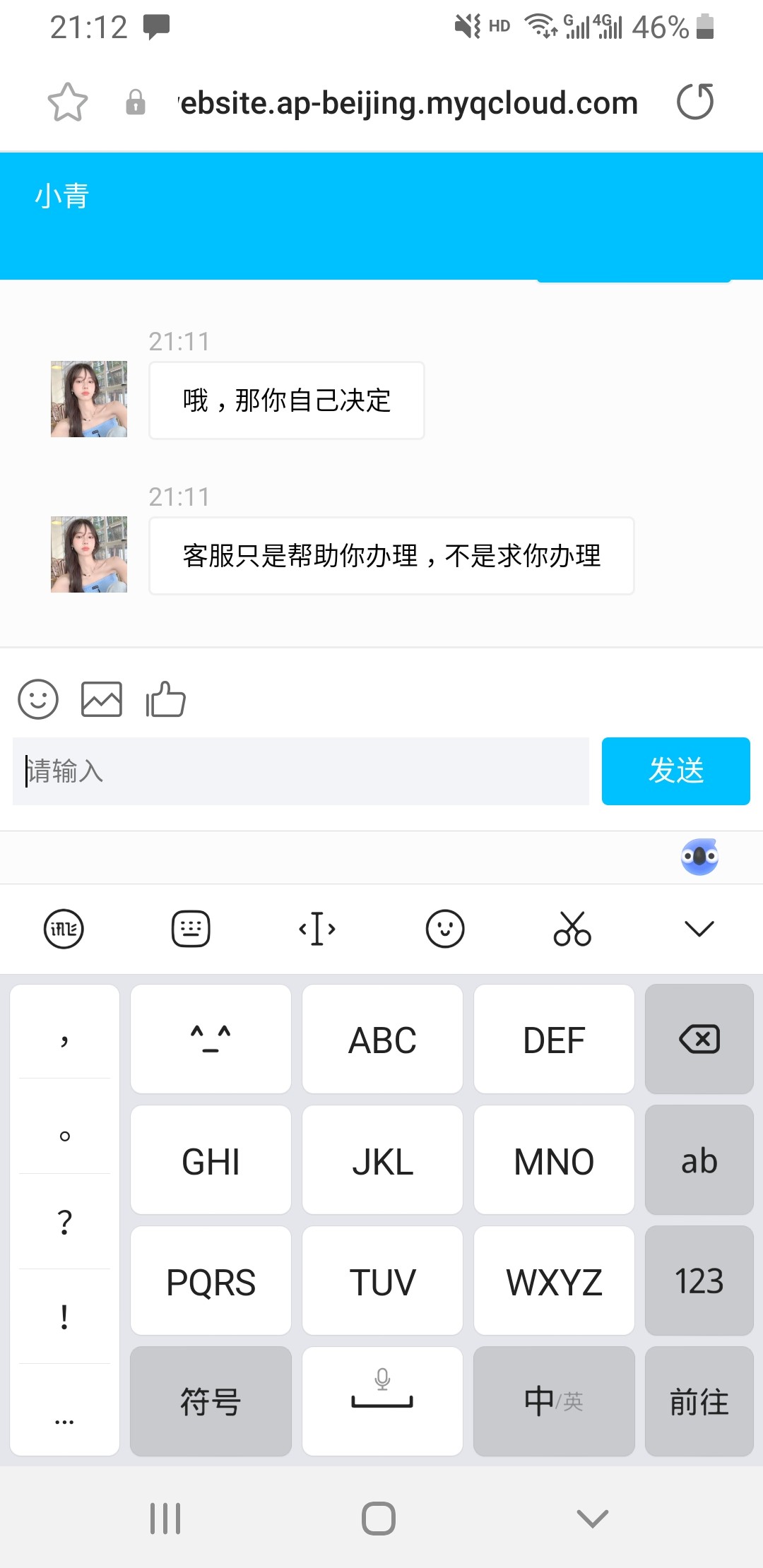Screen dimensions: 763x1568
Task: Collapse the keyboard with the toolbar chevron
Action: [x=699, y=929]
